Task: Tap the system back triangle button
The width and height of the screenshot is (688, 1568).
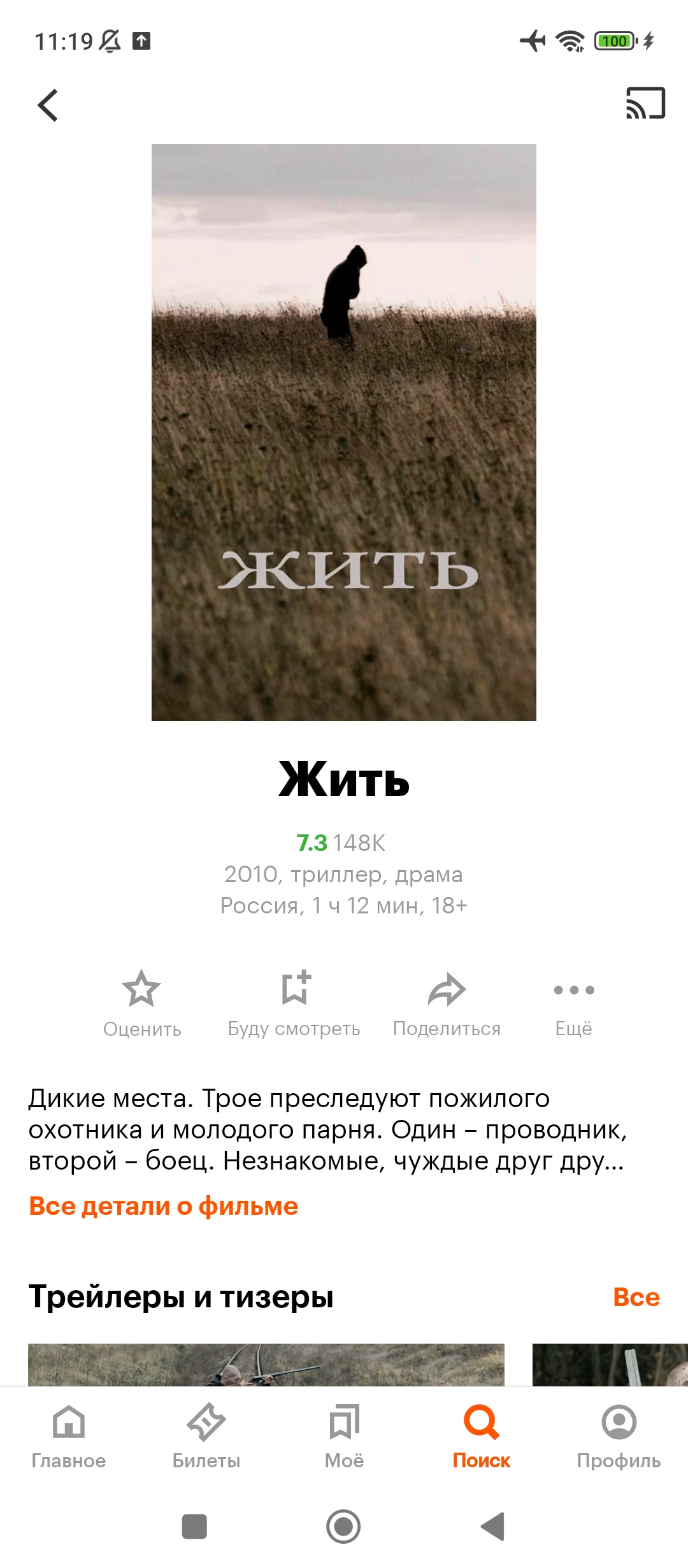Action: pos(492,1527)
